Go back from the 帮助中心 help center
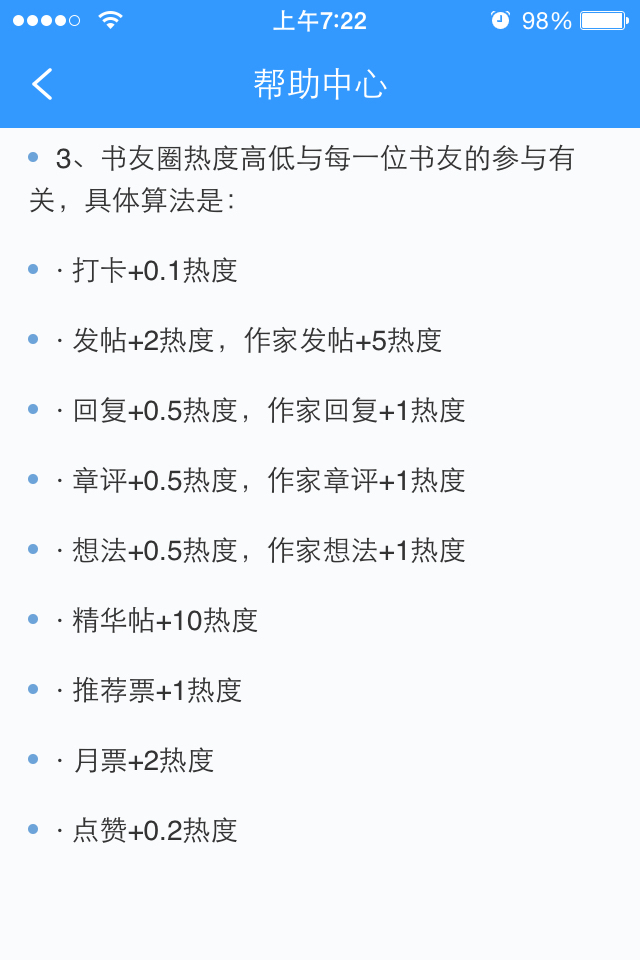Image resolution: width=640 pixels, height=960 pixels. pos(42,84)
